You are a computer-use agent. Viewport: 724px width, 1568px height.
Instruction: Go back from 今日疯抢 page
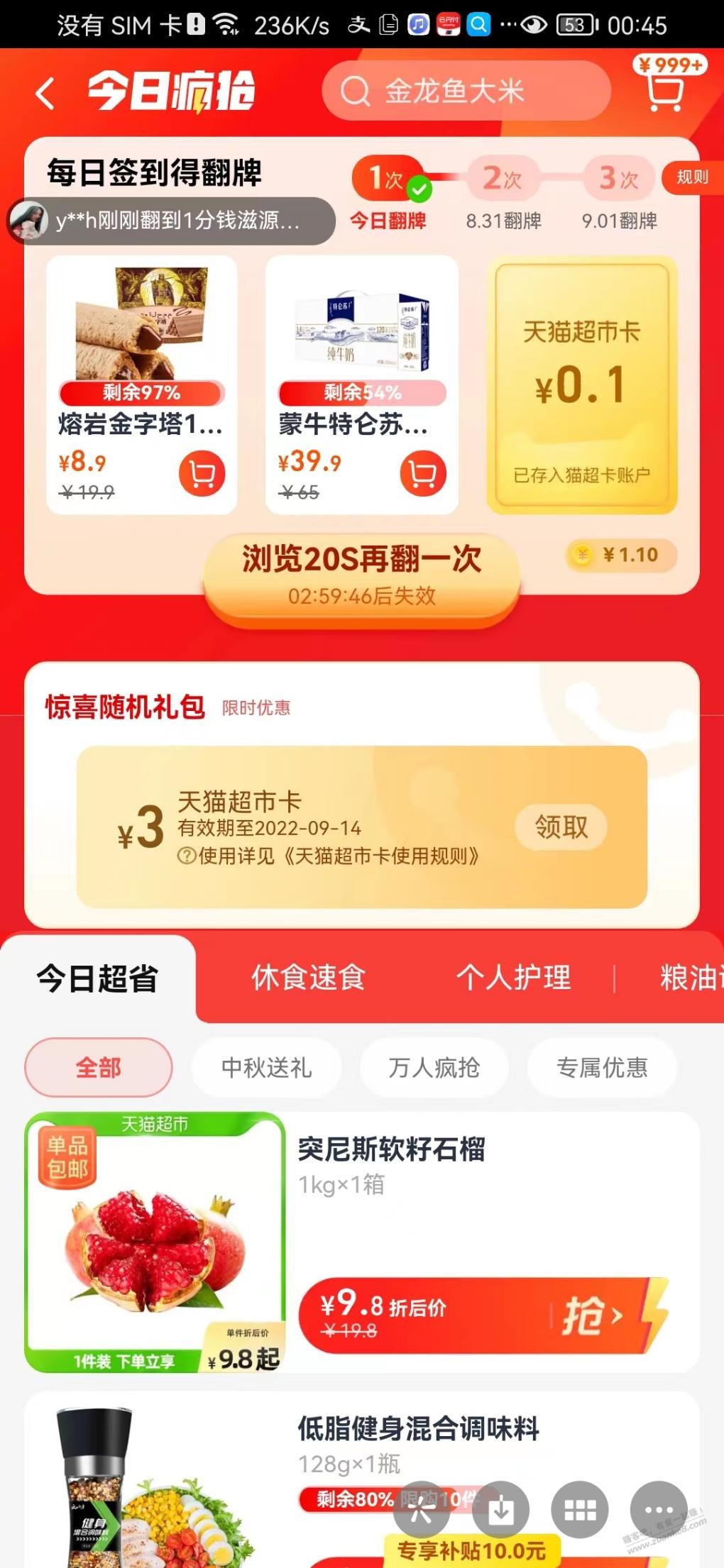coord(45,93)
